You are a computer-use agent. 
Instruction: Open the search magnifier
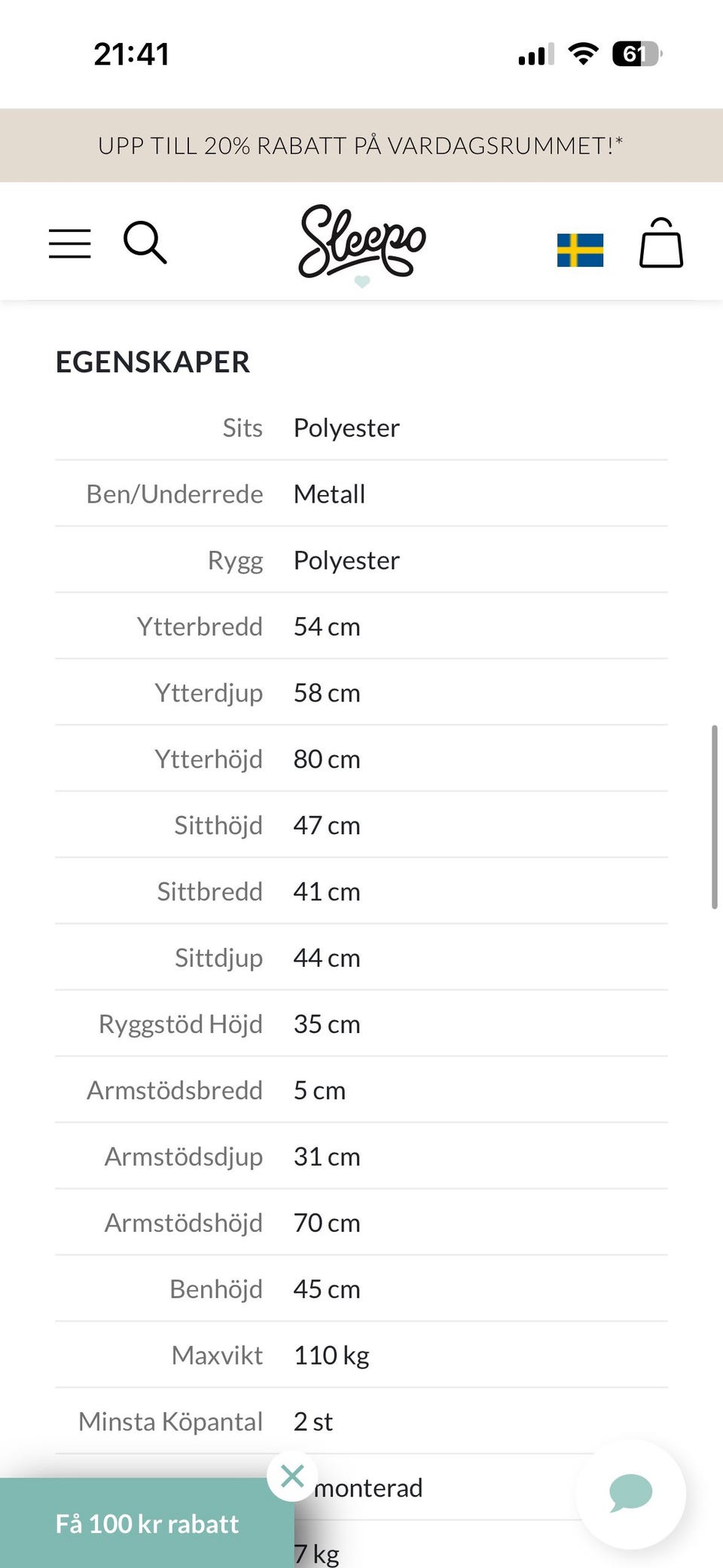145,243
